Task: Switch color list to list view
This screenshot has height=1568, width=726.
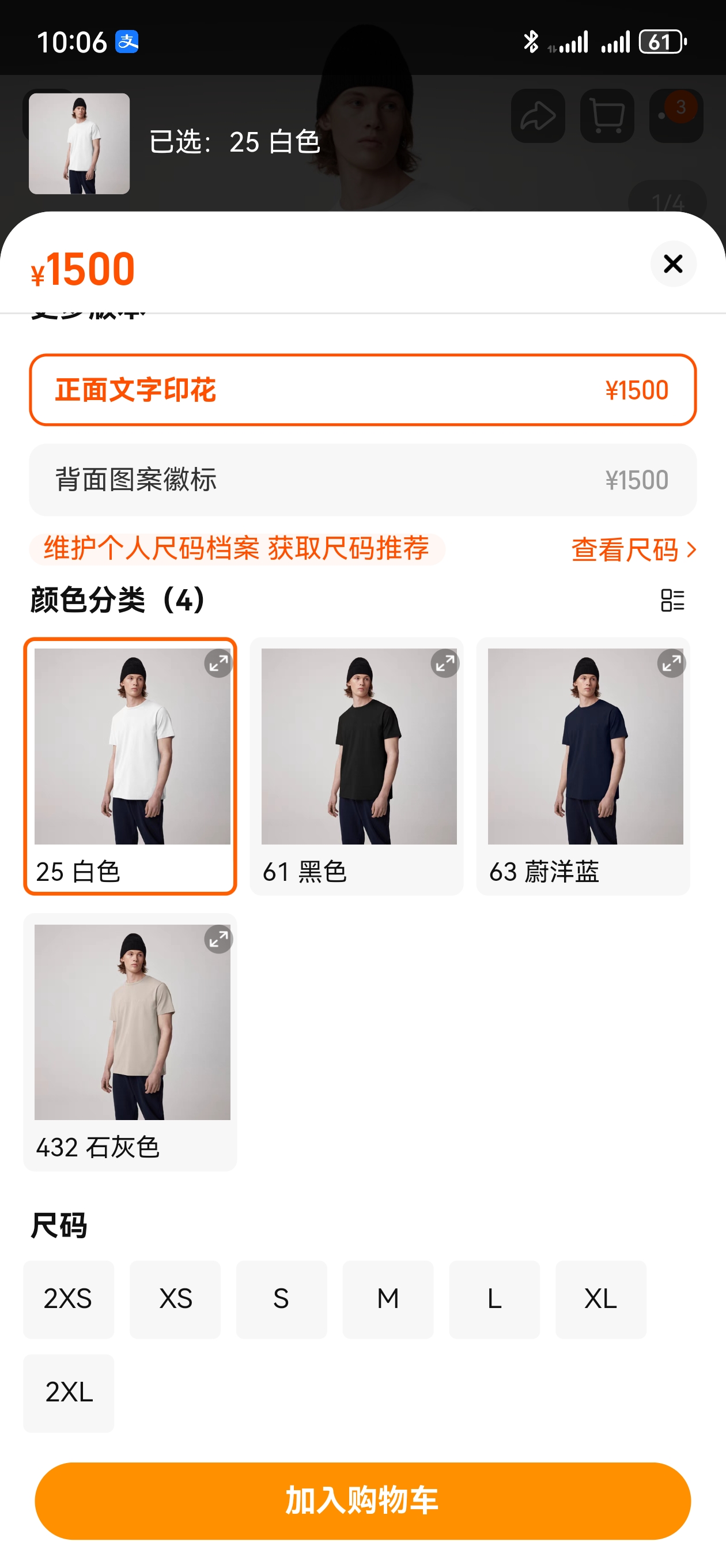Action: coord(672,600)
